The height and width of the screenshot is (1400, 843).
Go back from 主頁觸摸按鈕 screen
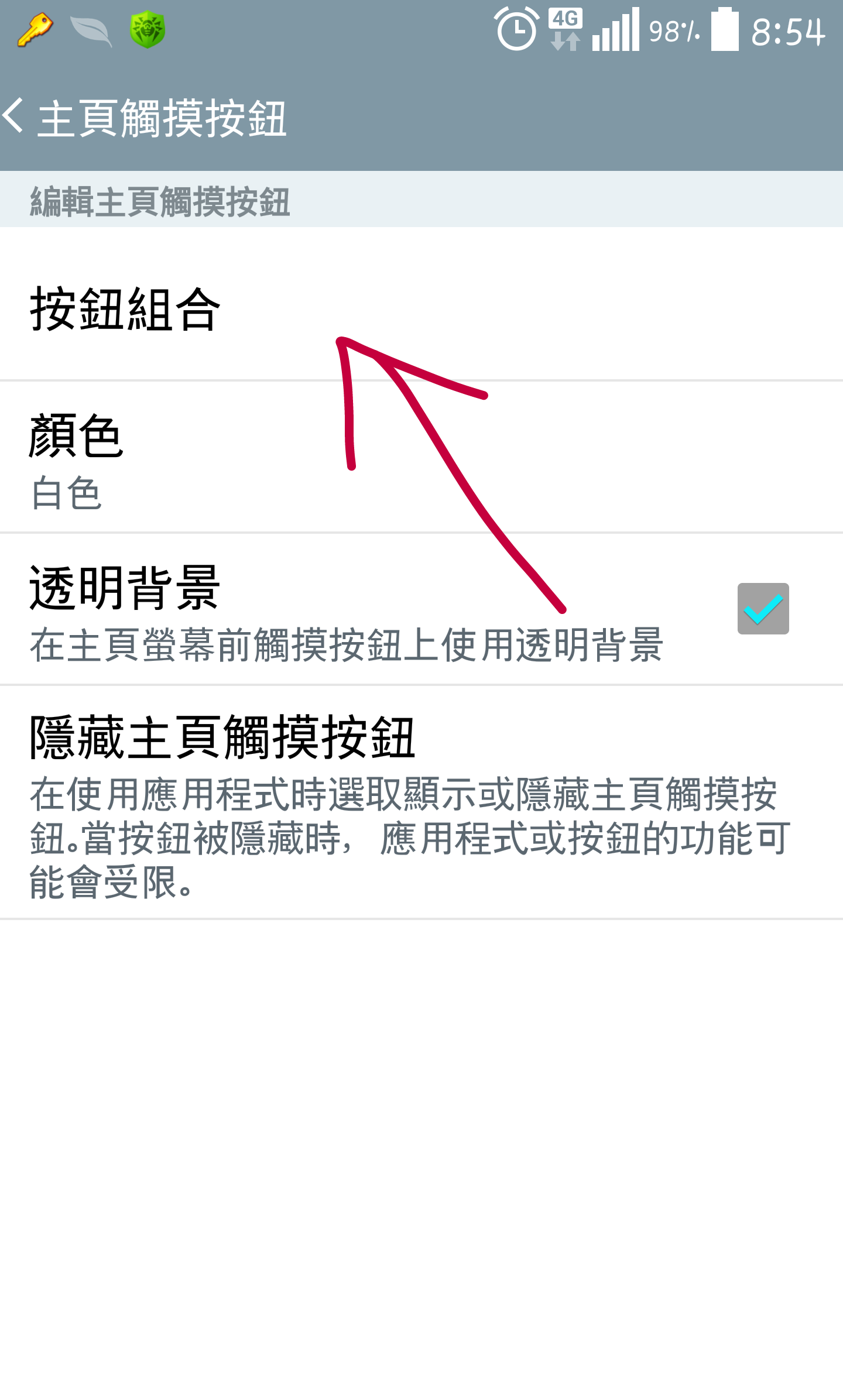pyautogui.click(x=14, y=116)
